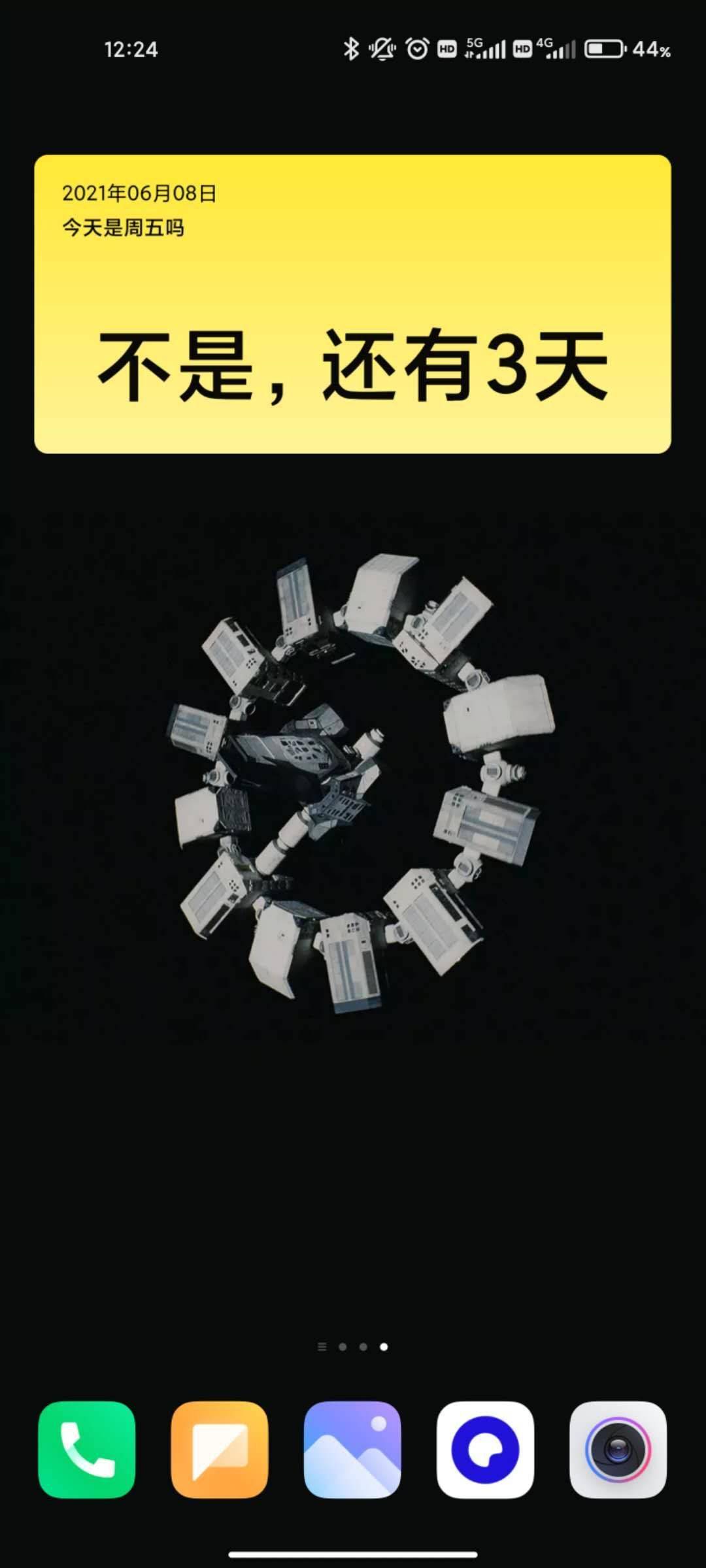
Task: Launch the Quark browser app
Action: coord(485,1449)
